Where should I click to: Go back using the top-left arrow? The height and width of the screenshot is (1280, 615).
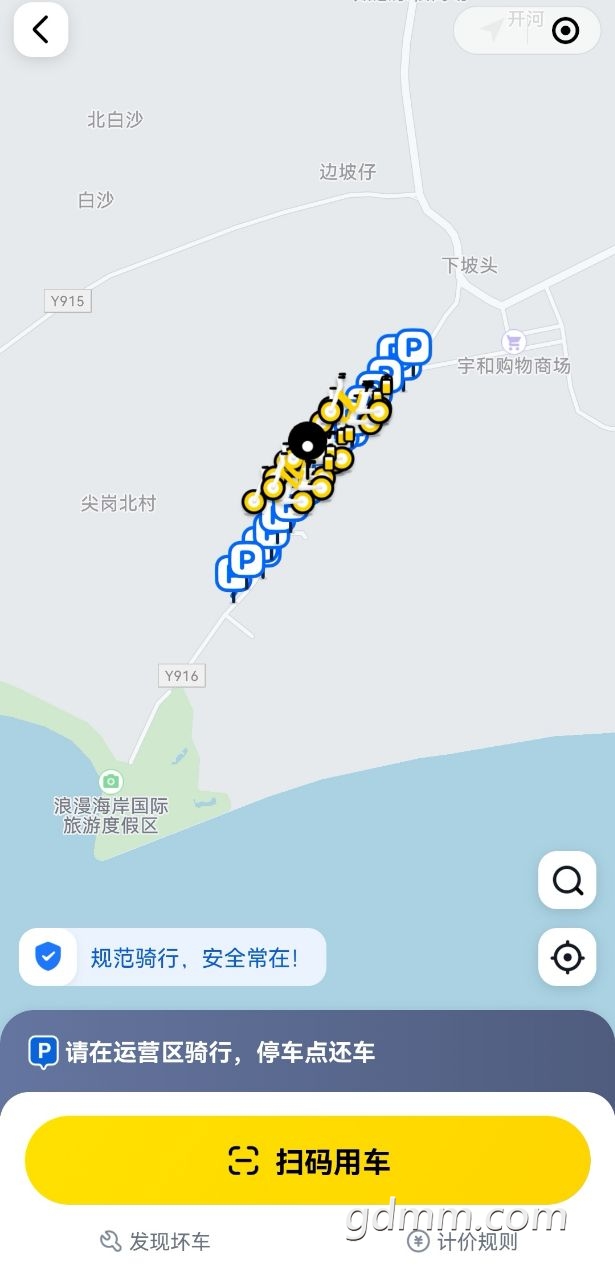point(41,30)
